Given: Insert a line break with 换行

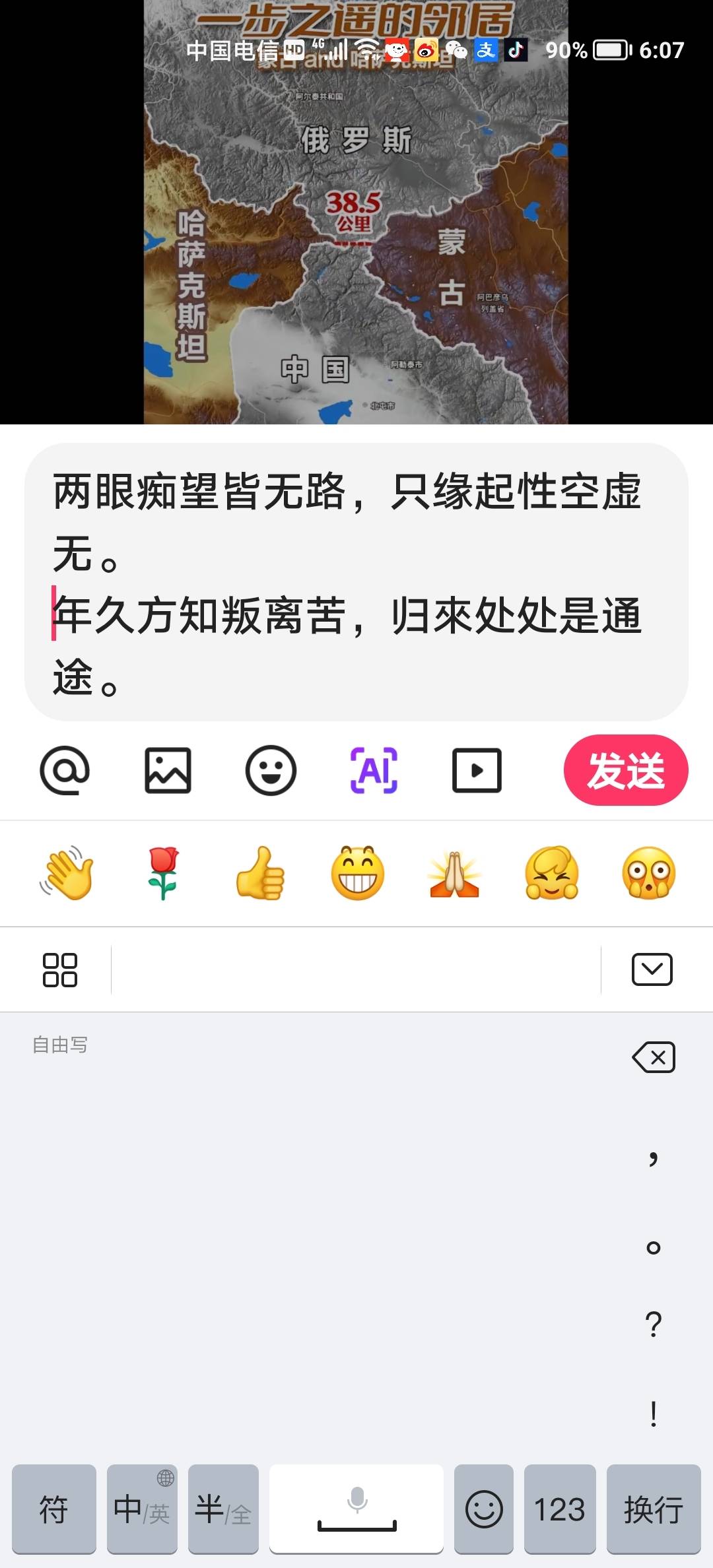Looking at the screenshot, I should point(653,1509).
